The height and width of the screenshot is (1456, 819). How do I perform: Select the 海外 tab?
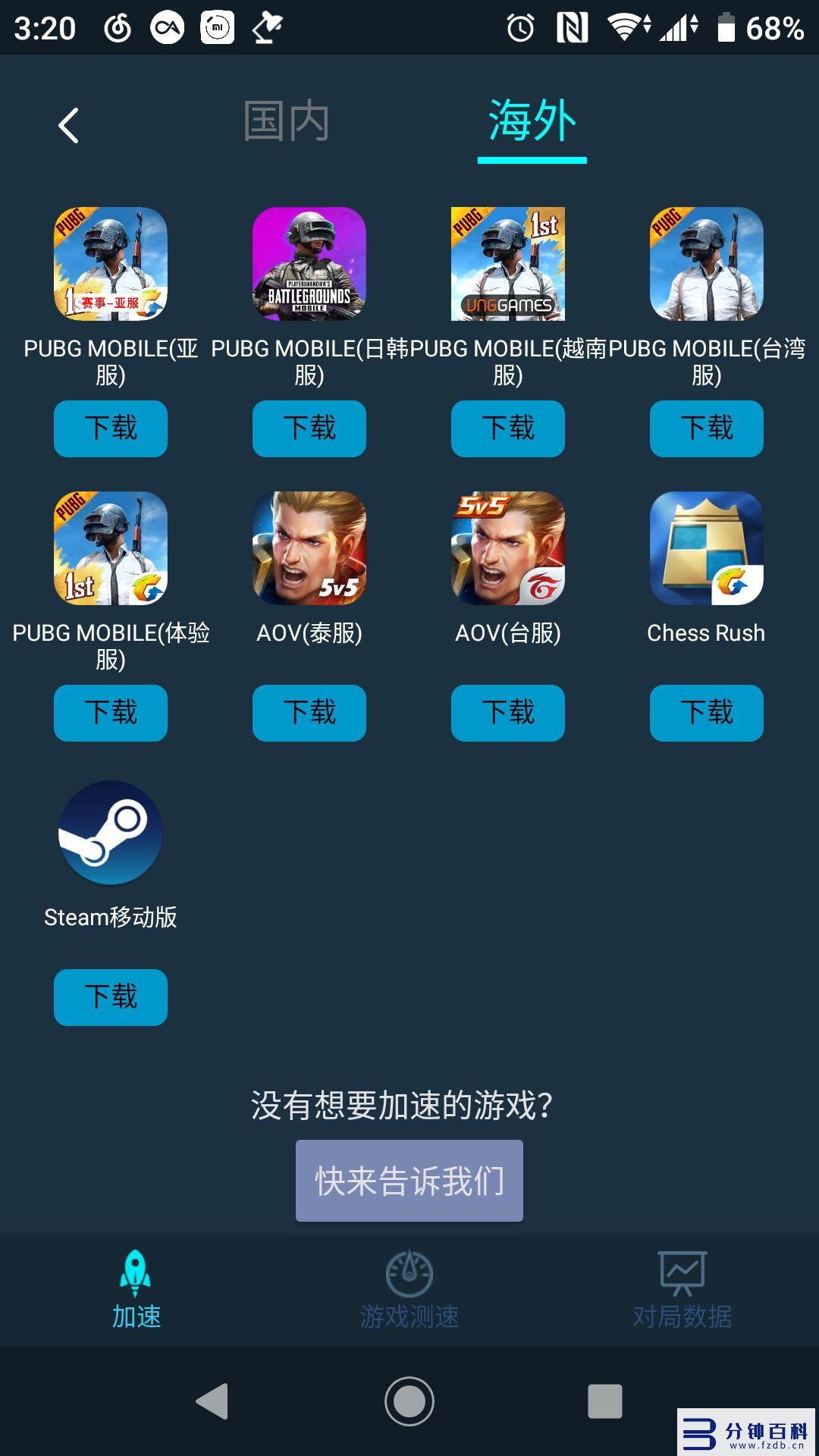(532, 121)
